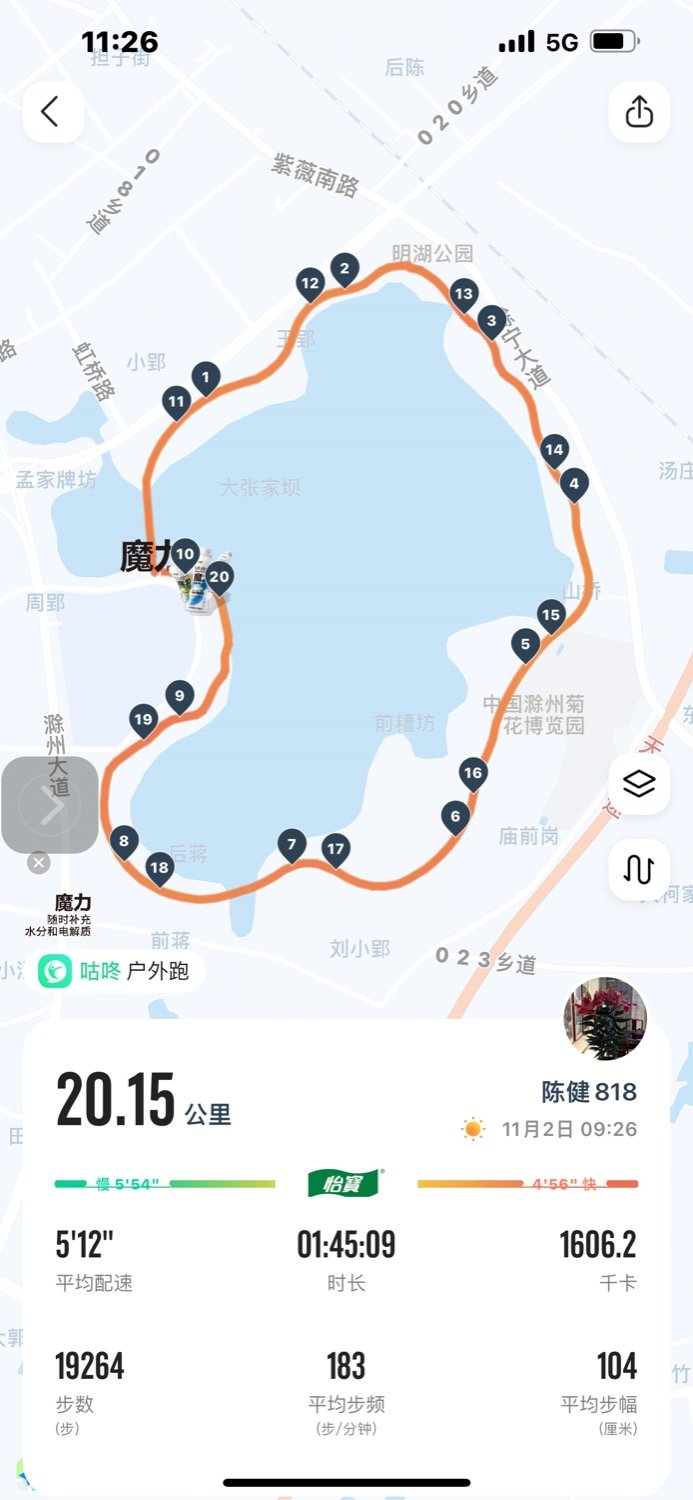Expand the gray side panel arrow
Image resolution: width=693 pixels, height=1500 pixels.
(x=50, y=805)
